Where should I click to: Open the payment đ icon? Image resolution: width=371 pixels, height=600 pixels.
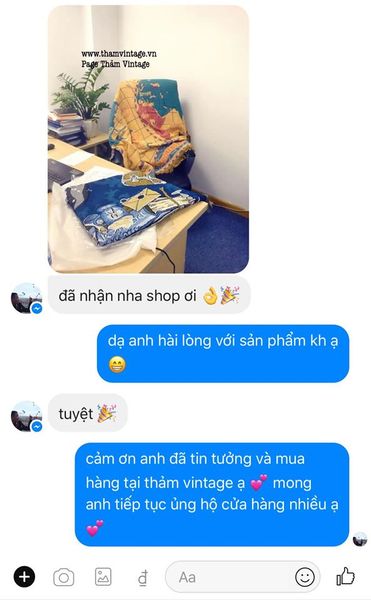tap(143, 577)
